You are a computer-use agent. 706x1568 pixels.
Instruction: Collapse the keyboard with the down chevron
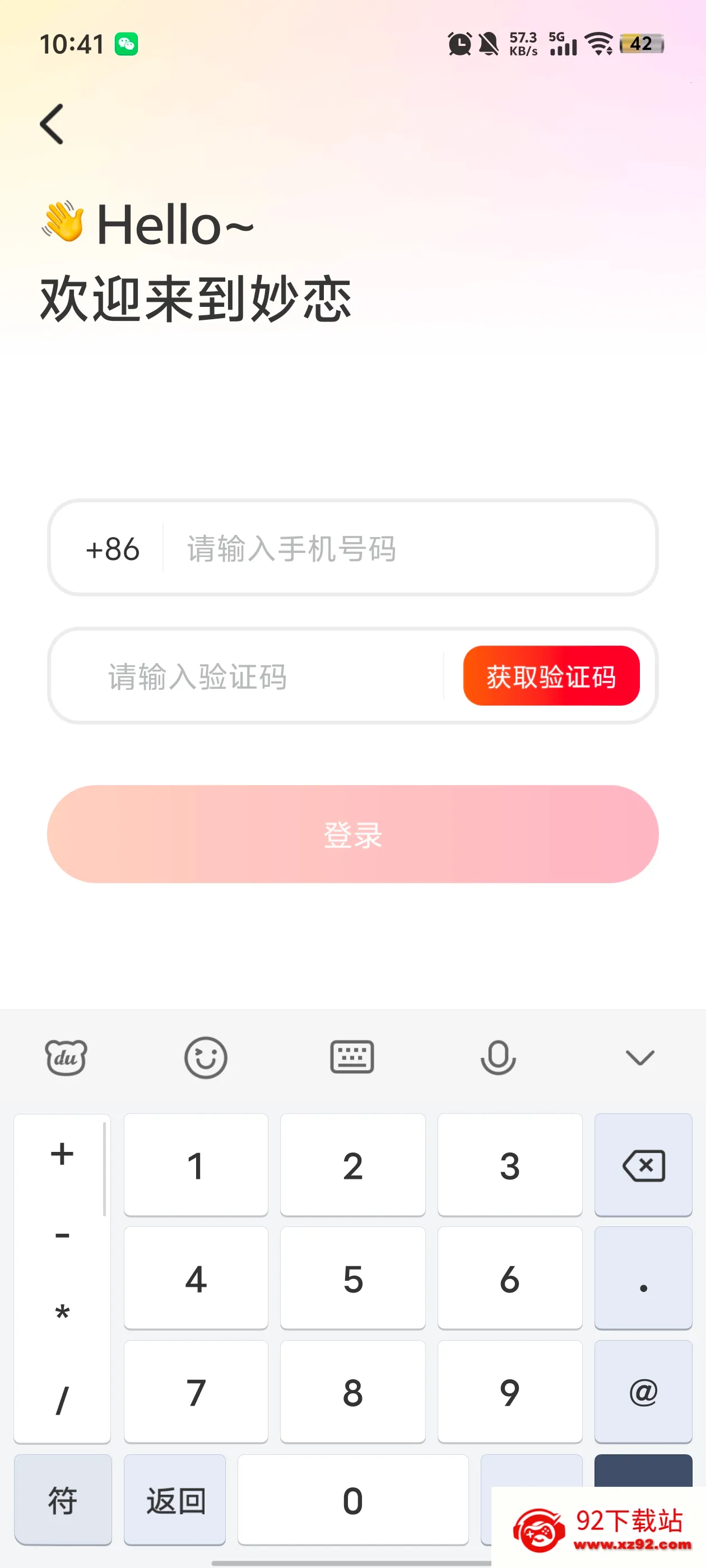pyautogui.click(x=640, y=1058)
